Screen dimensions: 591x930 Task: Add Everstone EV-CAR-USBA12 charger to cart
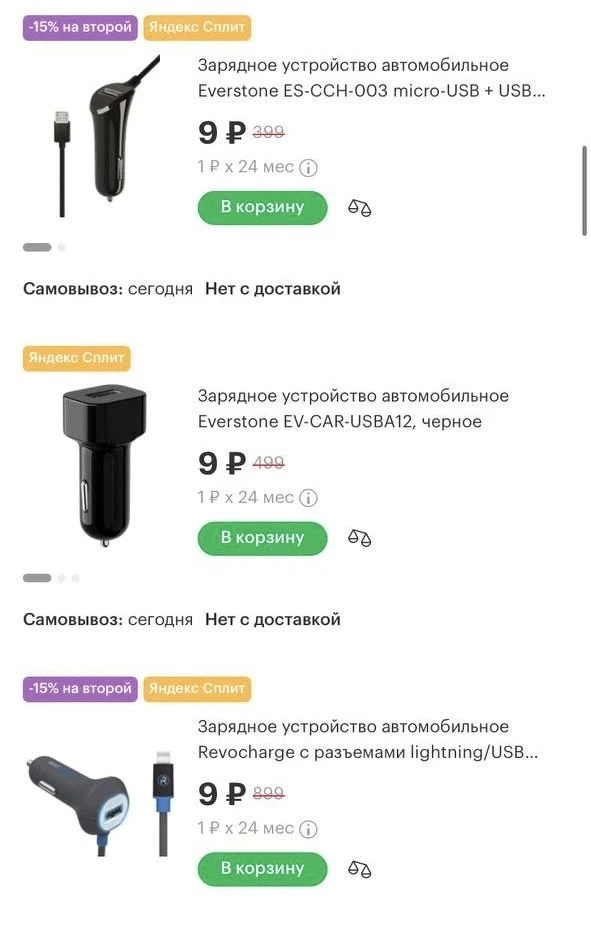click(262, 538)
